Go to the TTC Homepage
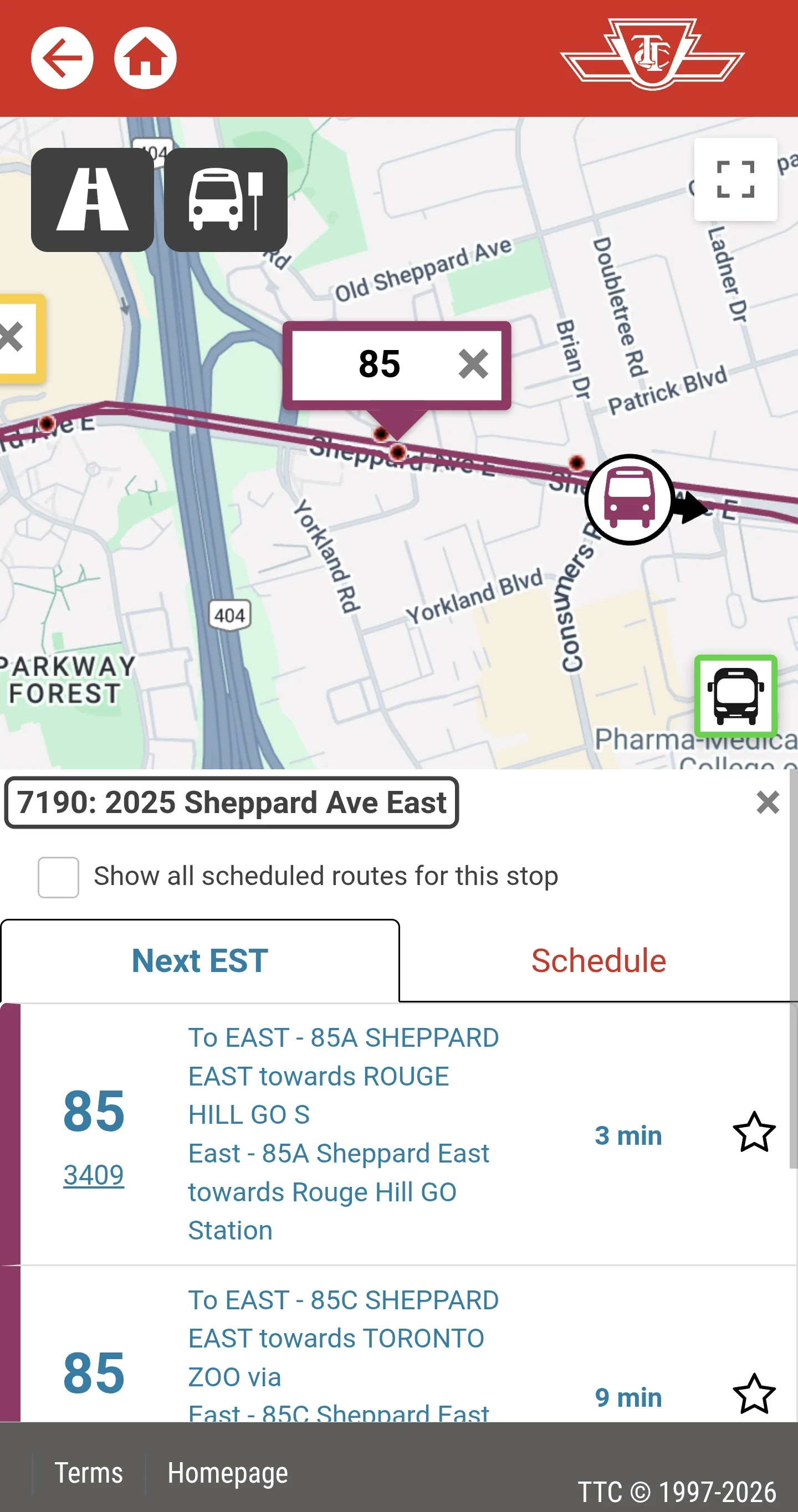Screen dimensions: 798x1512 [227, 1473]
